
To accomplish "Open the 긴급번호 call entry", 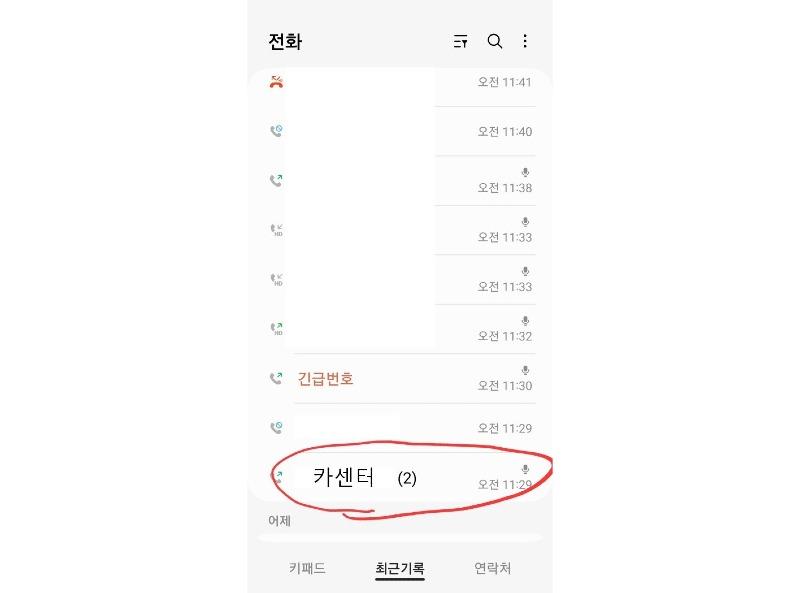I will coord(400,379).
